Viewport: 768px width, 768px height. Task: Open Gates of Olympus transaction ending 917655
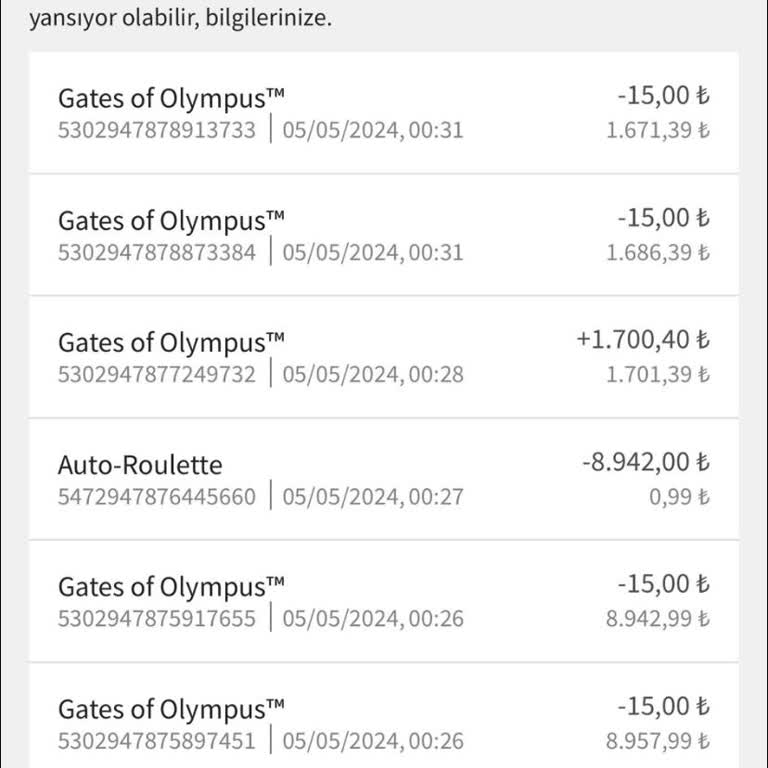point(384,601)
